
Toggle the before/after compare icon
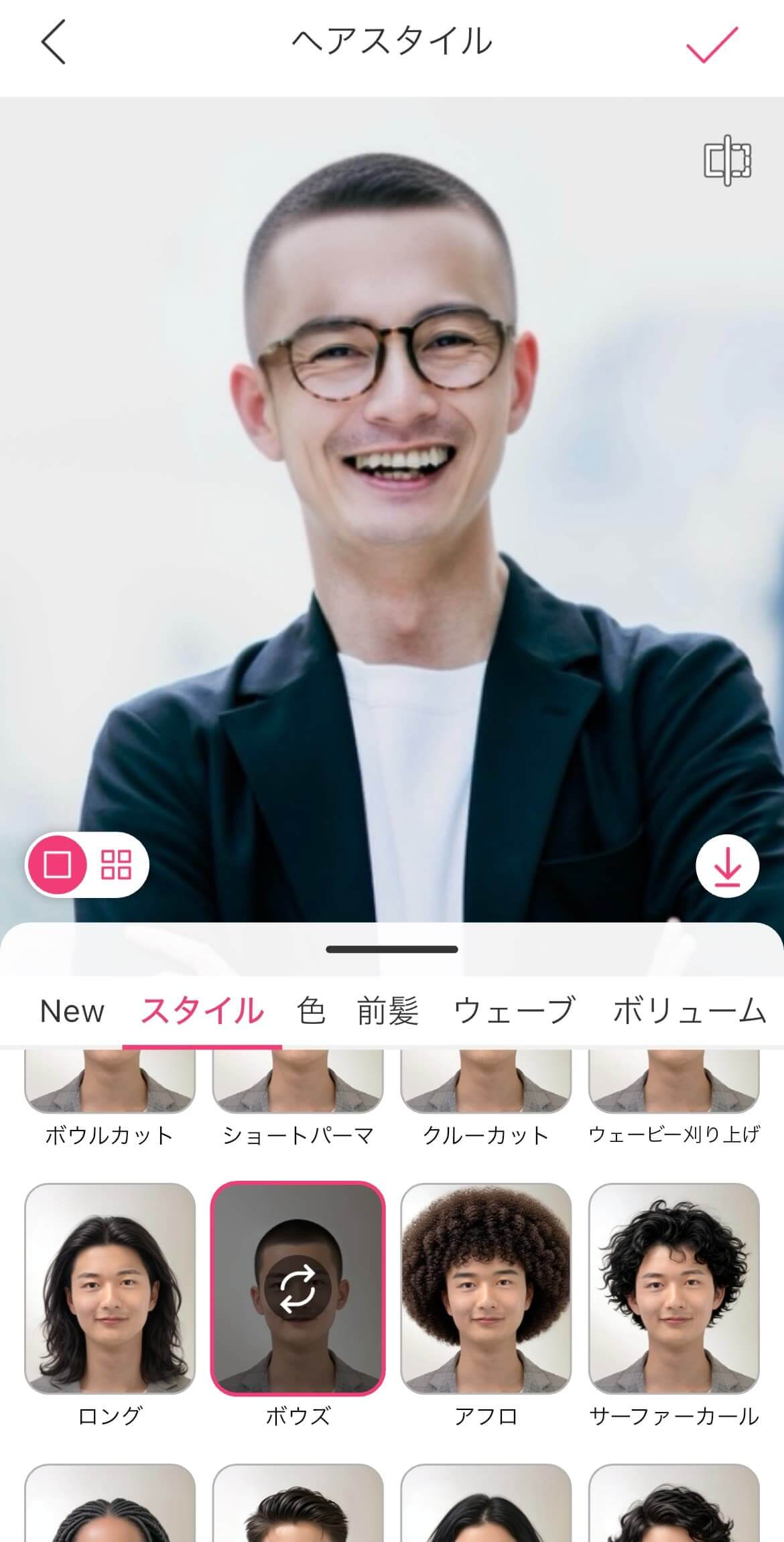click(x=727, y=160)
